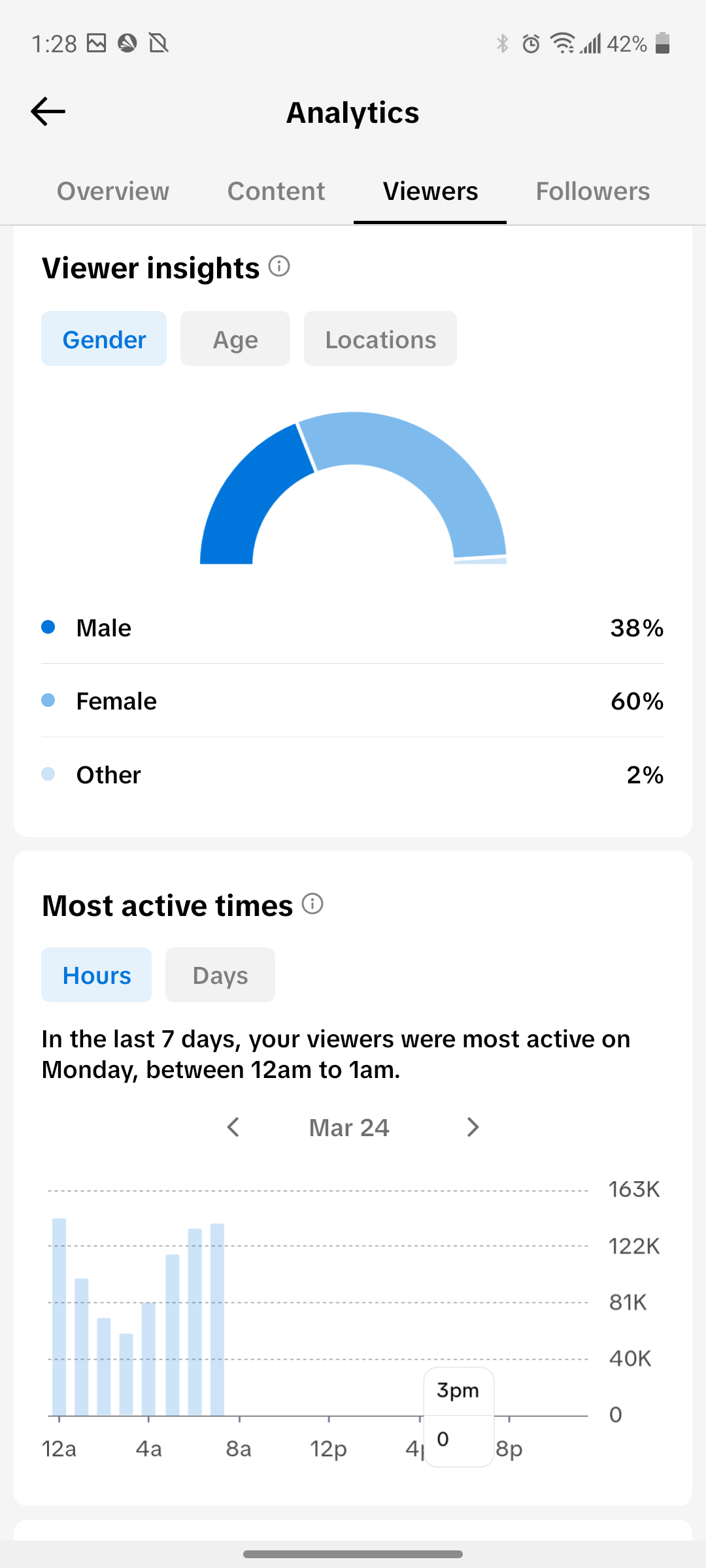This screenshot has height=1568, width=706.
Task: Select the Hours chip
Action: [97, 975]
